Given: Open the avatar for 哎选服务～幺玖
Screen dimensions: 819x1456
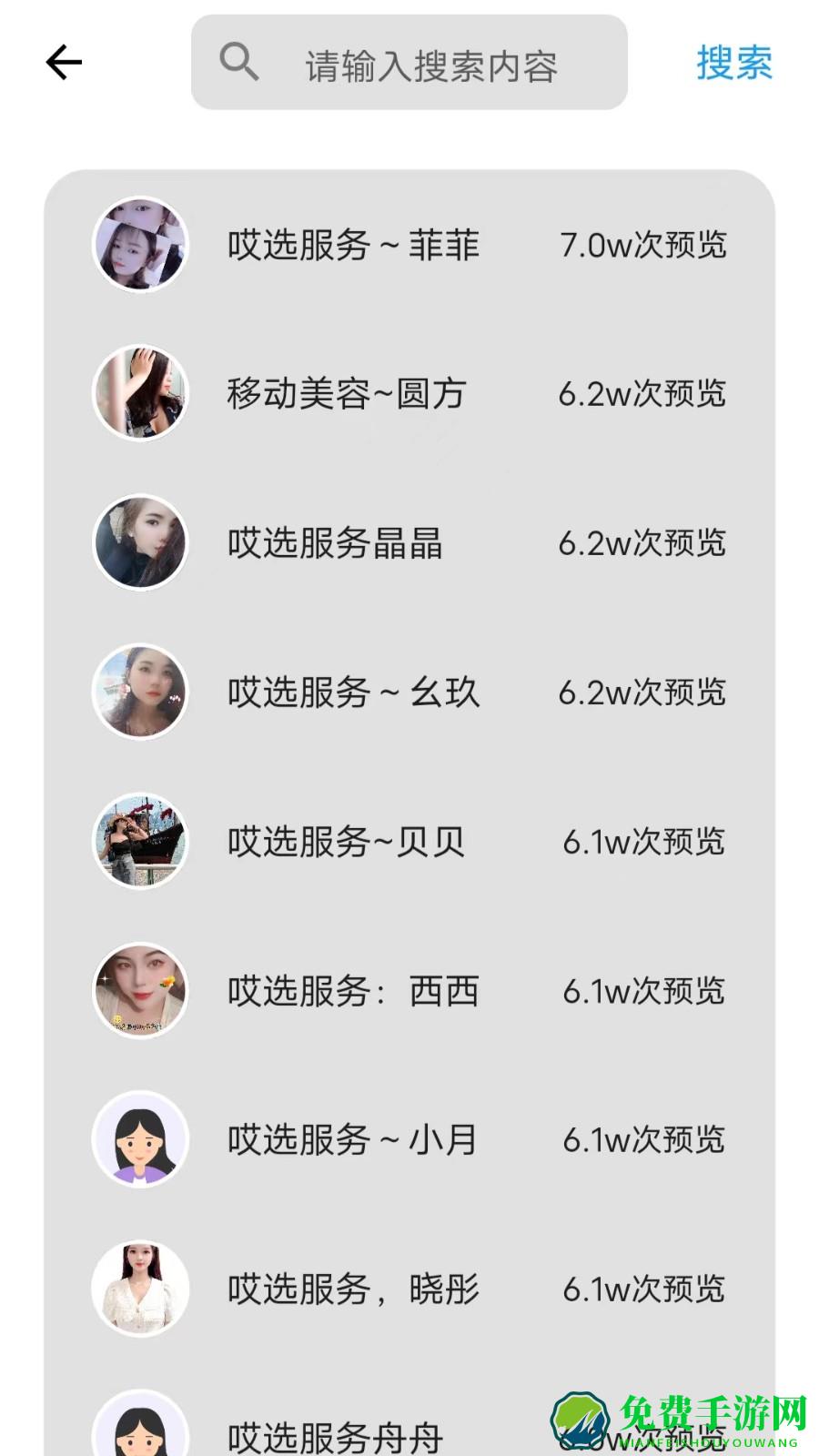Looking at the screenshot, I should (141, 693).
